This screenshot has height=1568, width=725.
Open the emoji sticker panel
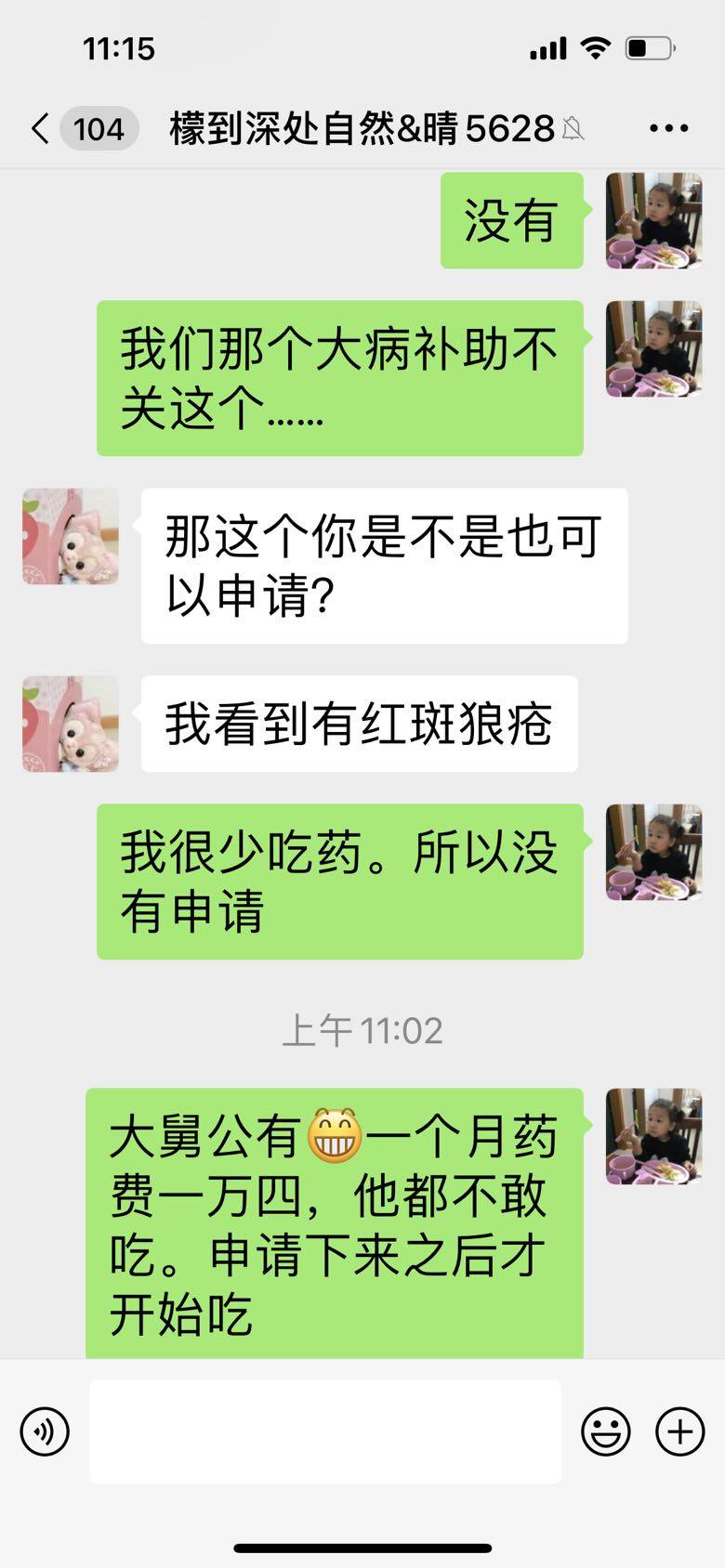click(605, 1431)
